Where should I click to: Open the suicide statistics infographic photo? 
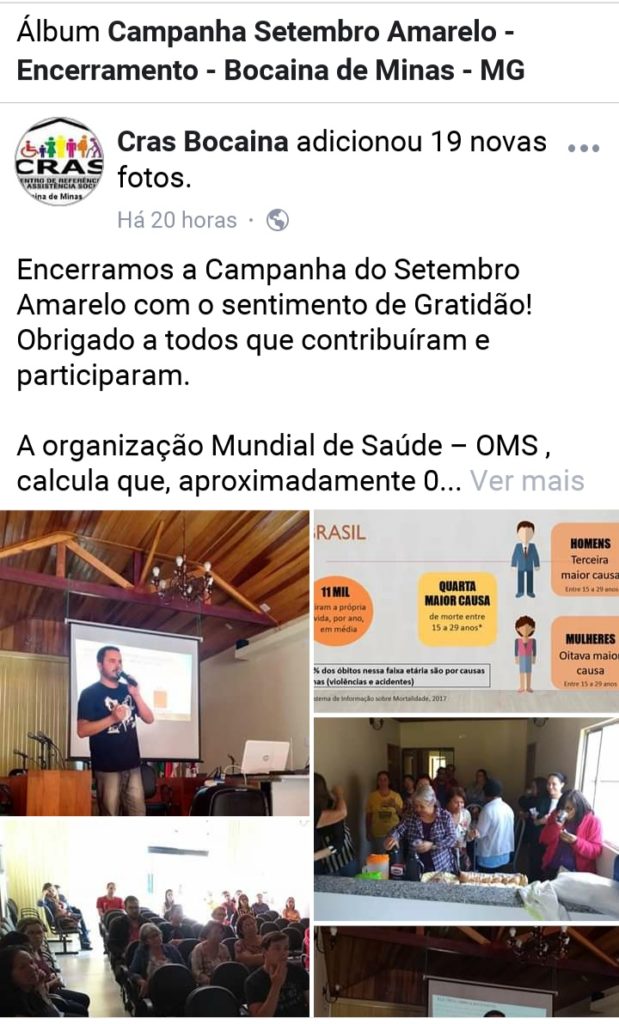[x=466, y=611]
